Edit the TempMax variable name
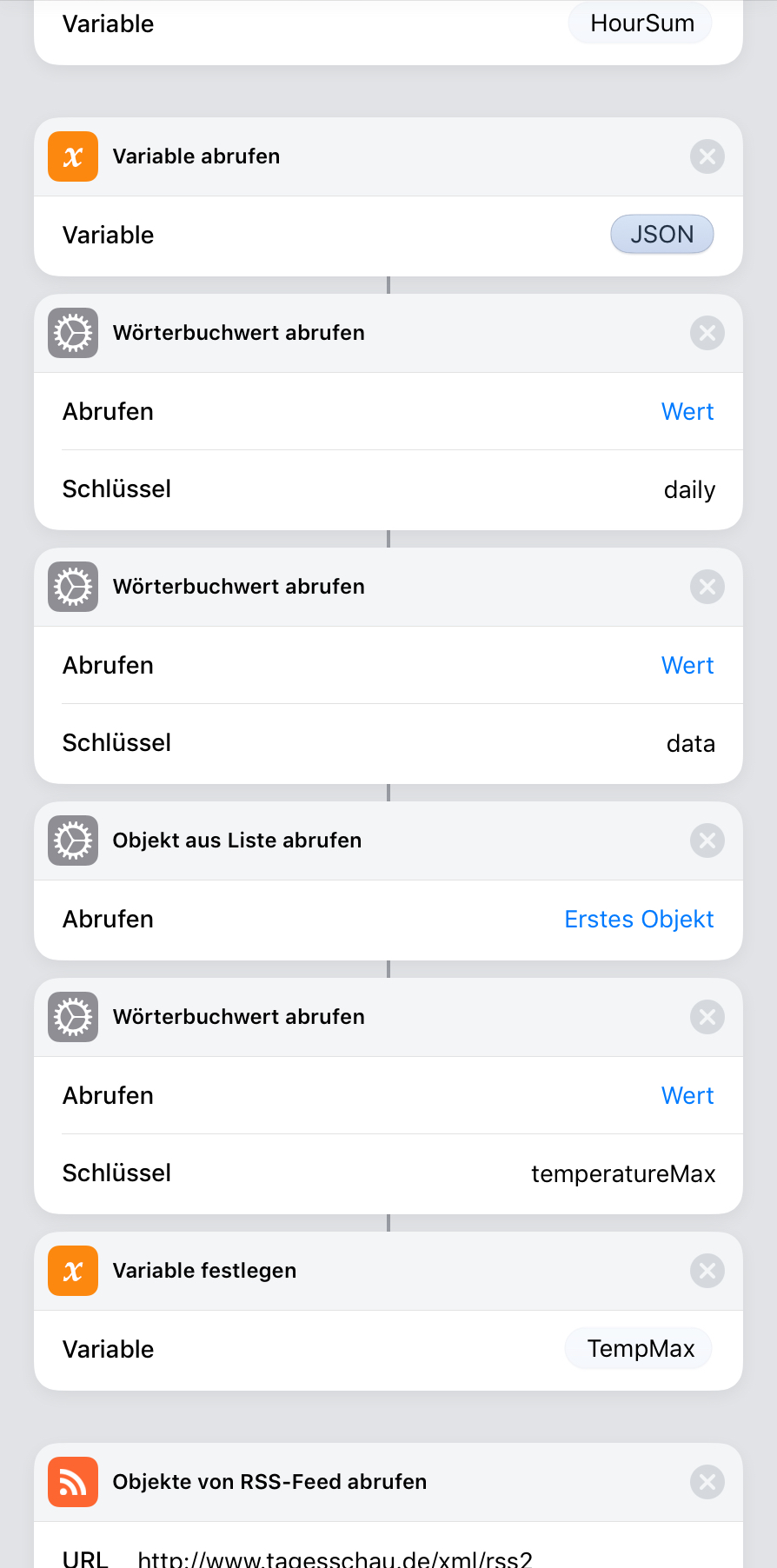The image size is (777, 1568). [640, 1349]
